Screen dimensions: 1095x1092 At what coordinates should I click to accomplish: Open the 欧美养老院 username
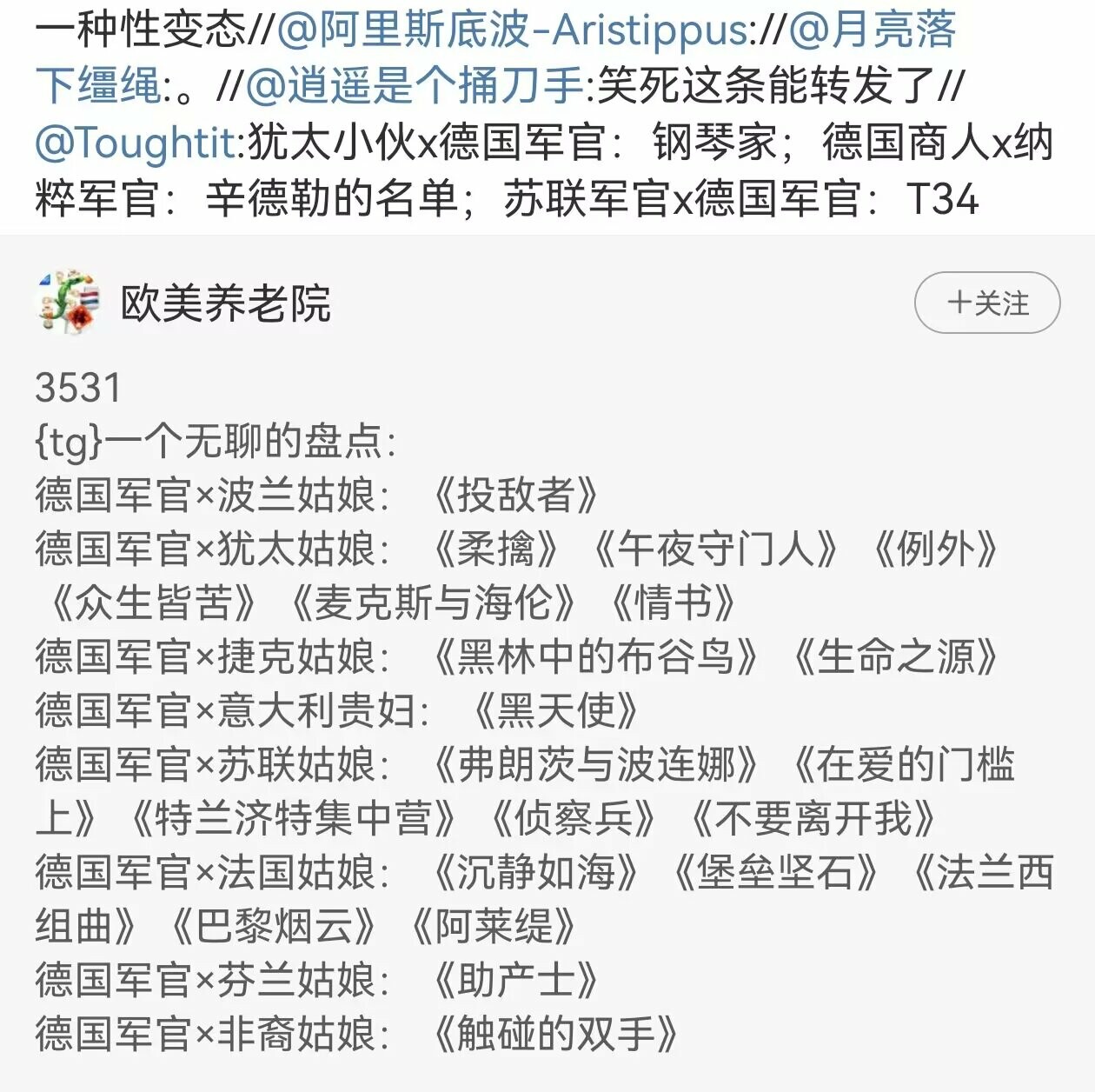coord(225,303)
